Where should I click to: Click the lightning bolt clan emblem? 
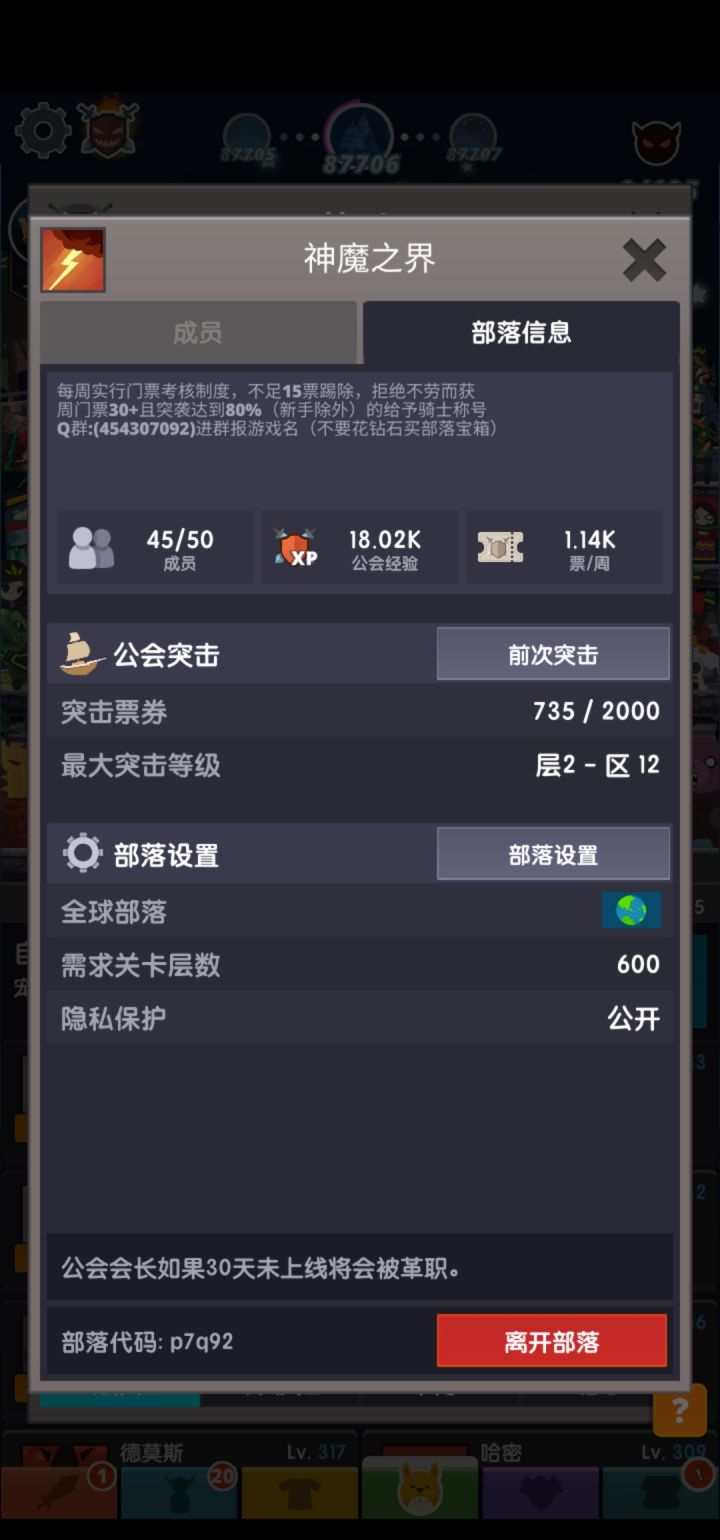[72, 258]
